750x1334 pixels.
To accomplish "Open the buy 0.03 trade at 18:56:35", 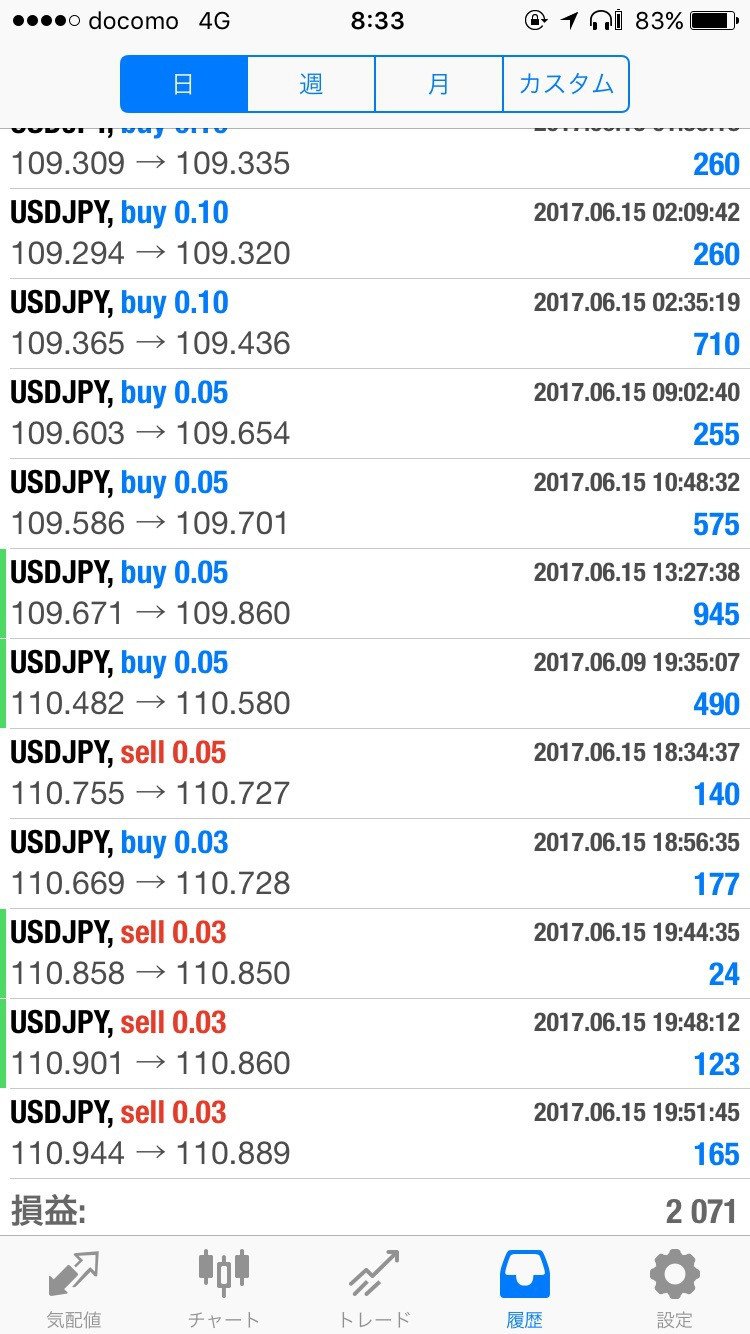I will tap(375, 864).
